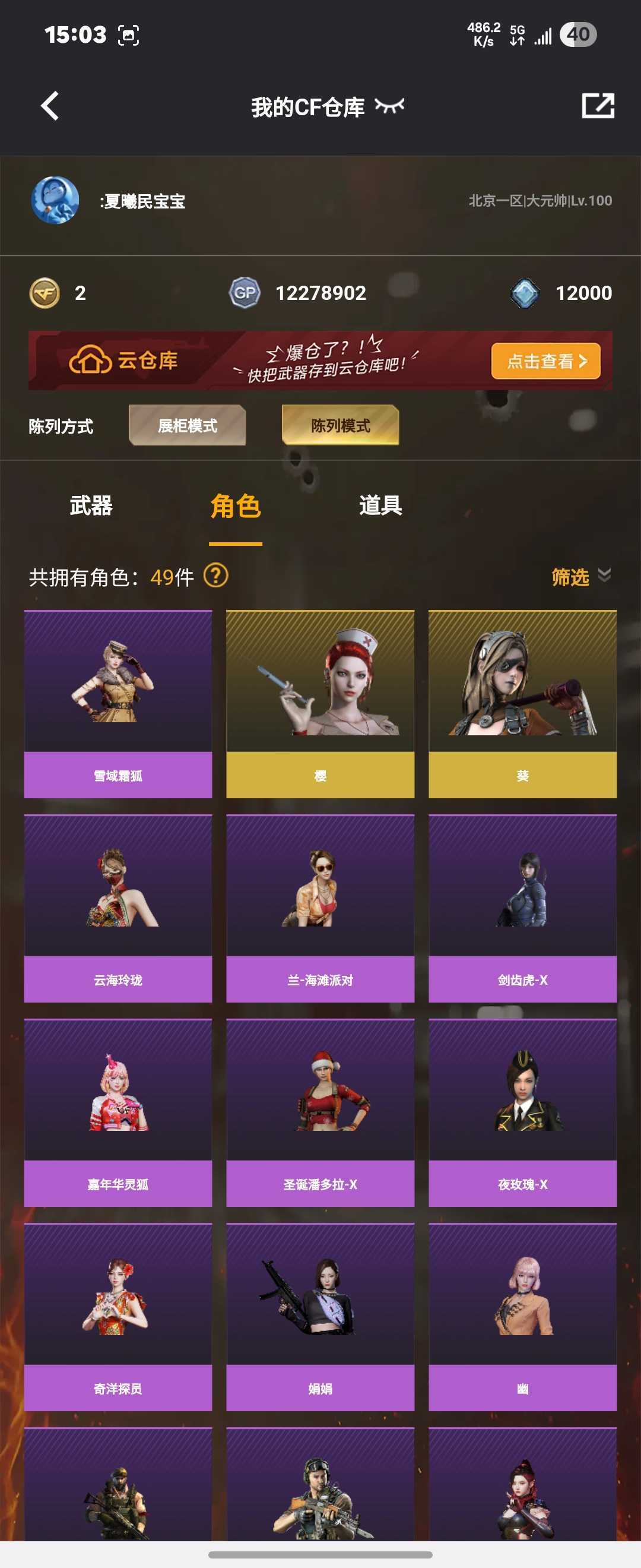Tap the GP currency icon

[246, 292]
